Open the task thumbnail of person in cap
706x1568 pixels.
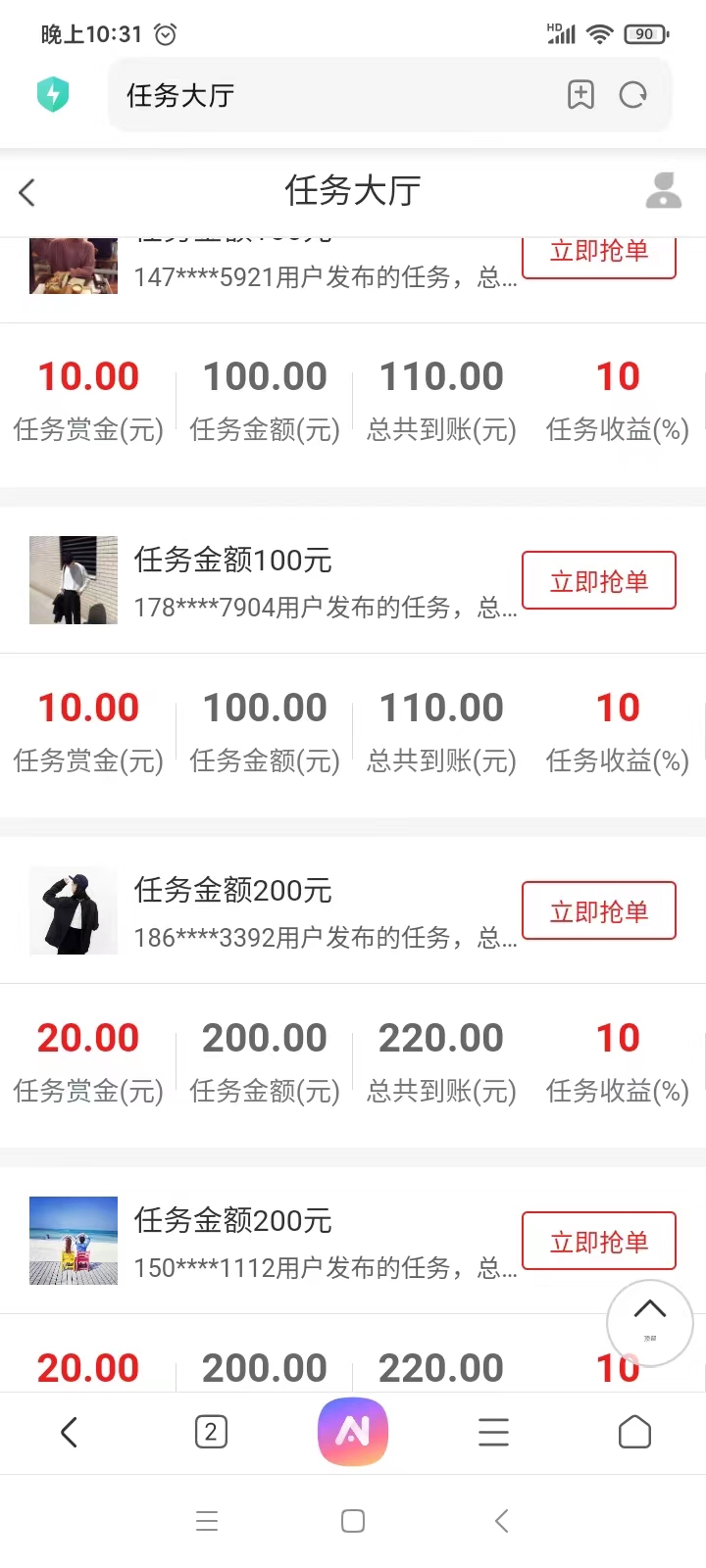coord(73,910)
